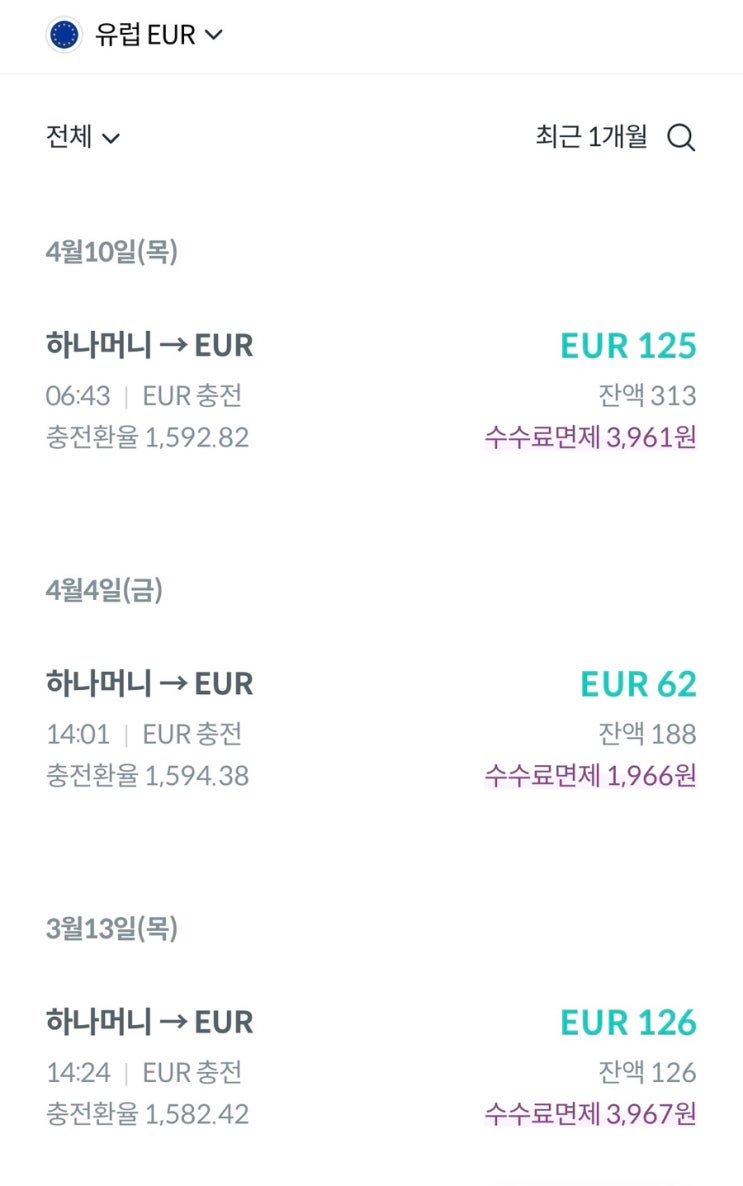The image size is (743, 1186).
Task: Open the search icon beside 최근 1개월
Action: pos(681,138)
